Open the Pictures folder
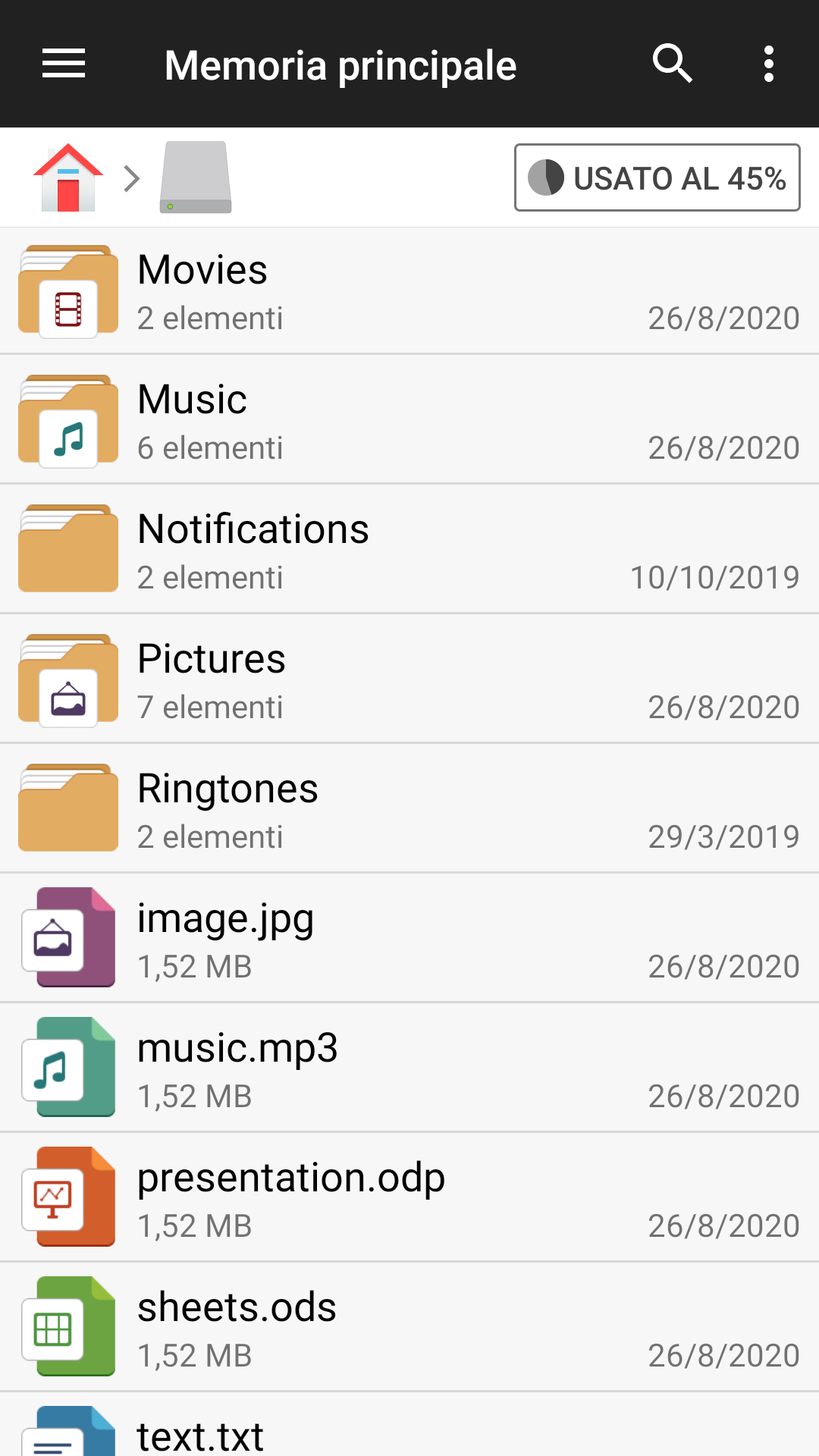Viewport: 819px width, 1456px height. (x=409, y=679)
